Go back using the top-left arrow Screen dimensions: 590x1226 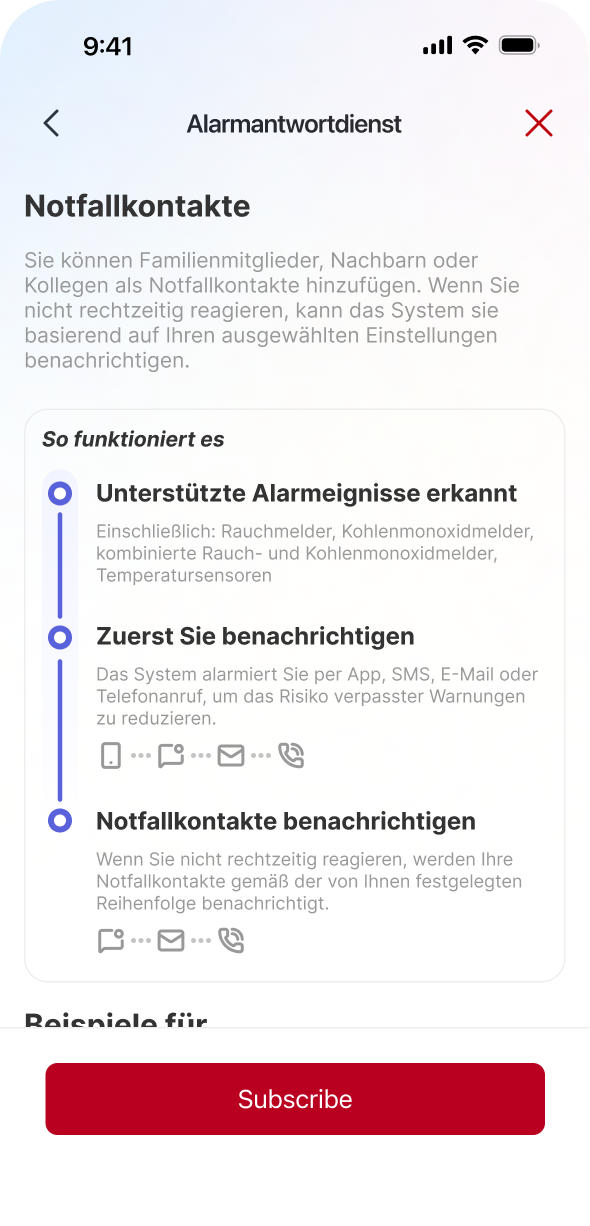[51, 123]
